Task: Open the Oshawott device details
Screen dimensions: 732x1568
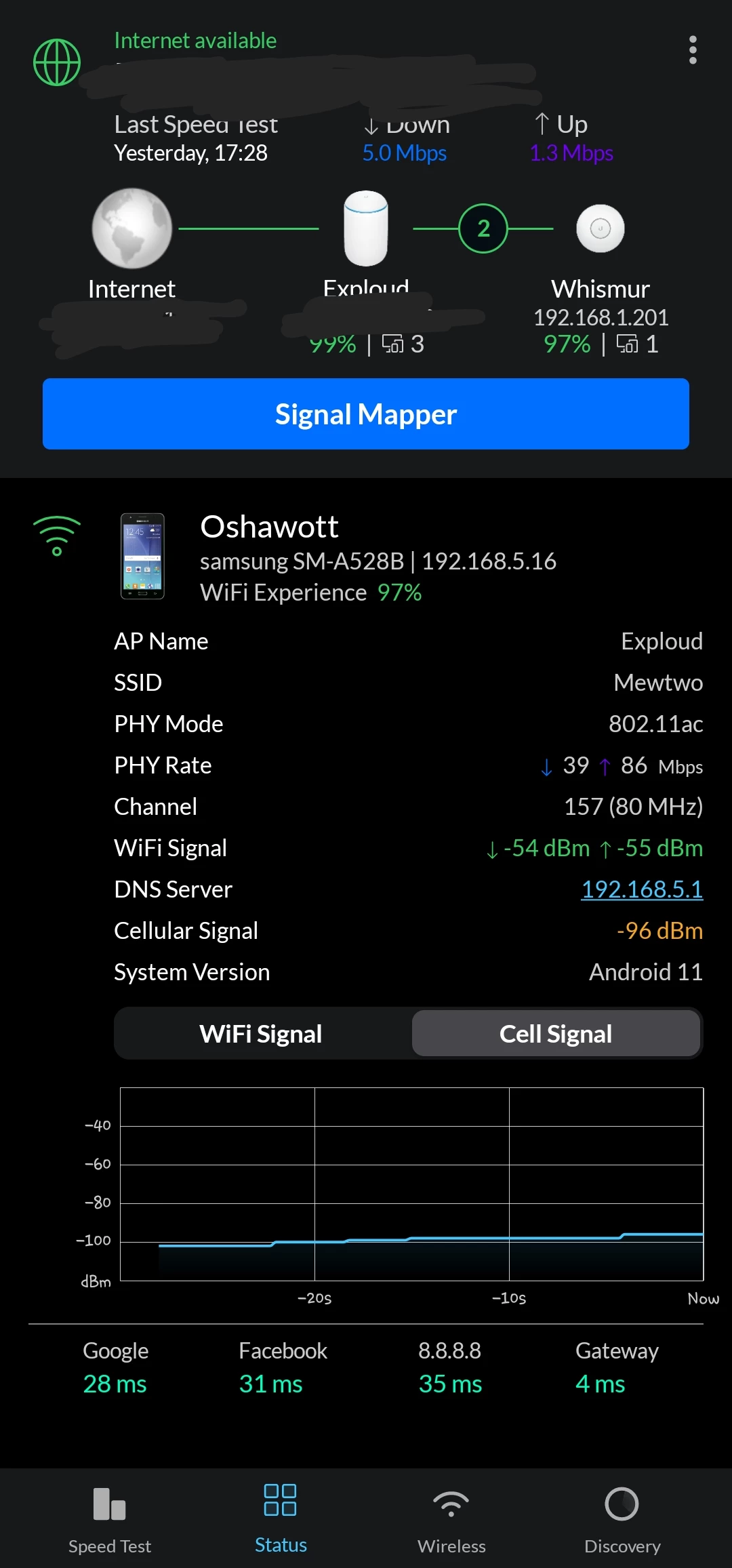Action: coord(269,527)
